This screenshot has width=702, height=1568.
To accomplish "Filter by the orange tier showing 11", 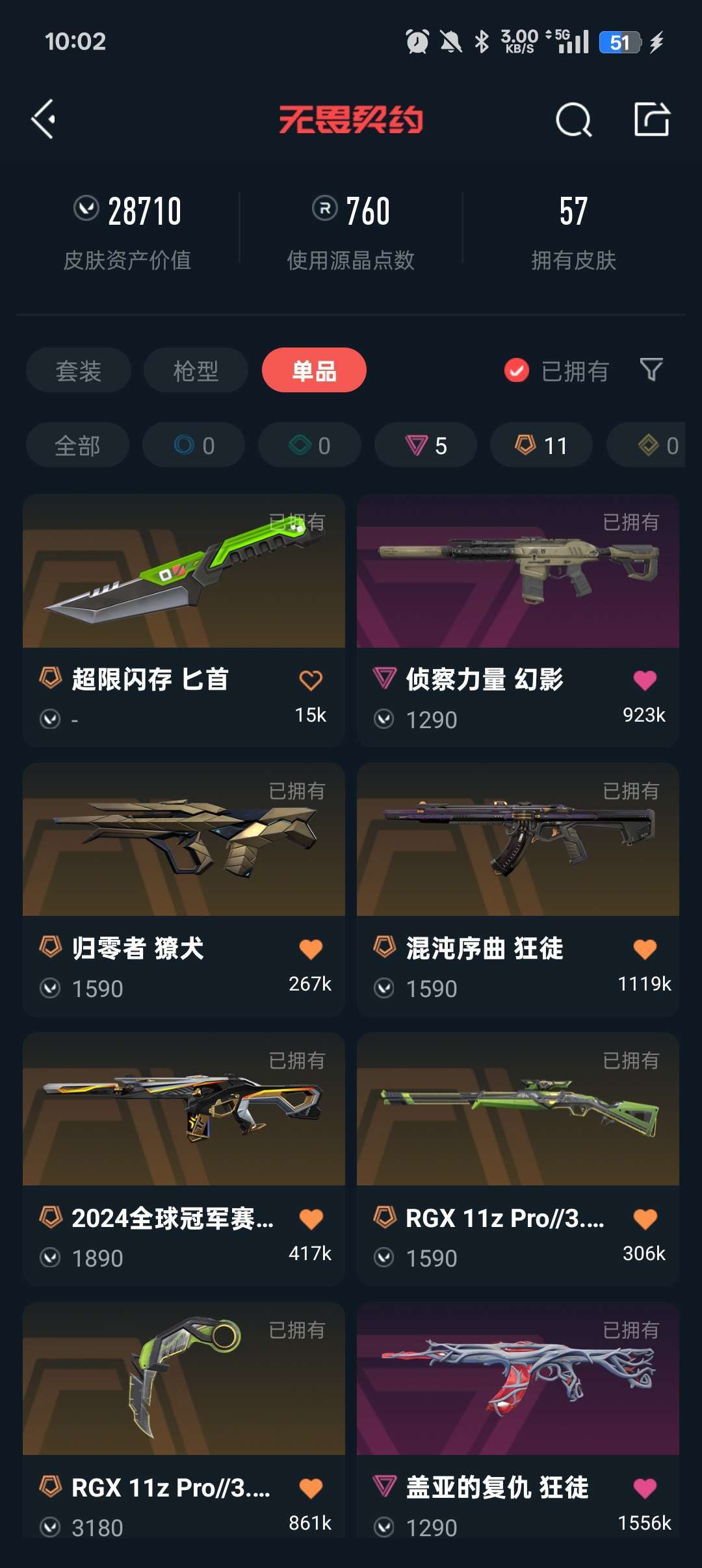I will click(541, 445).
